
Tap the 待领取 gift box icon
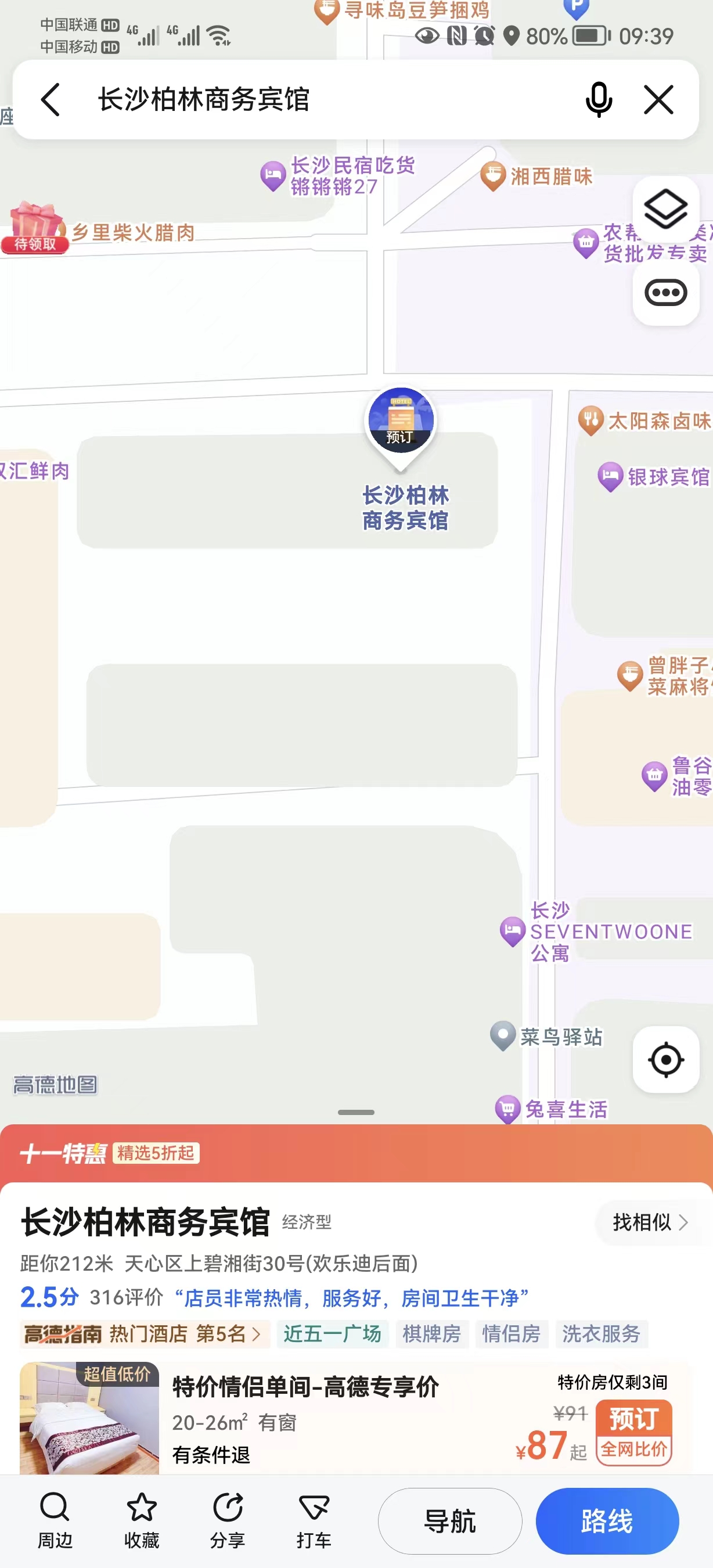point(35,226)
